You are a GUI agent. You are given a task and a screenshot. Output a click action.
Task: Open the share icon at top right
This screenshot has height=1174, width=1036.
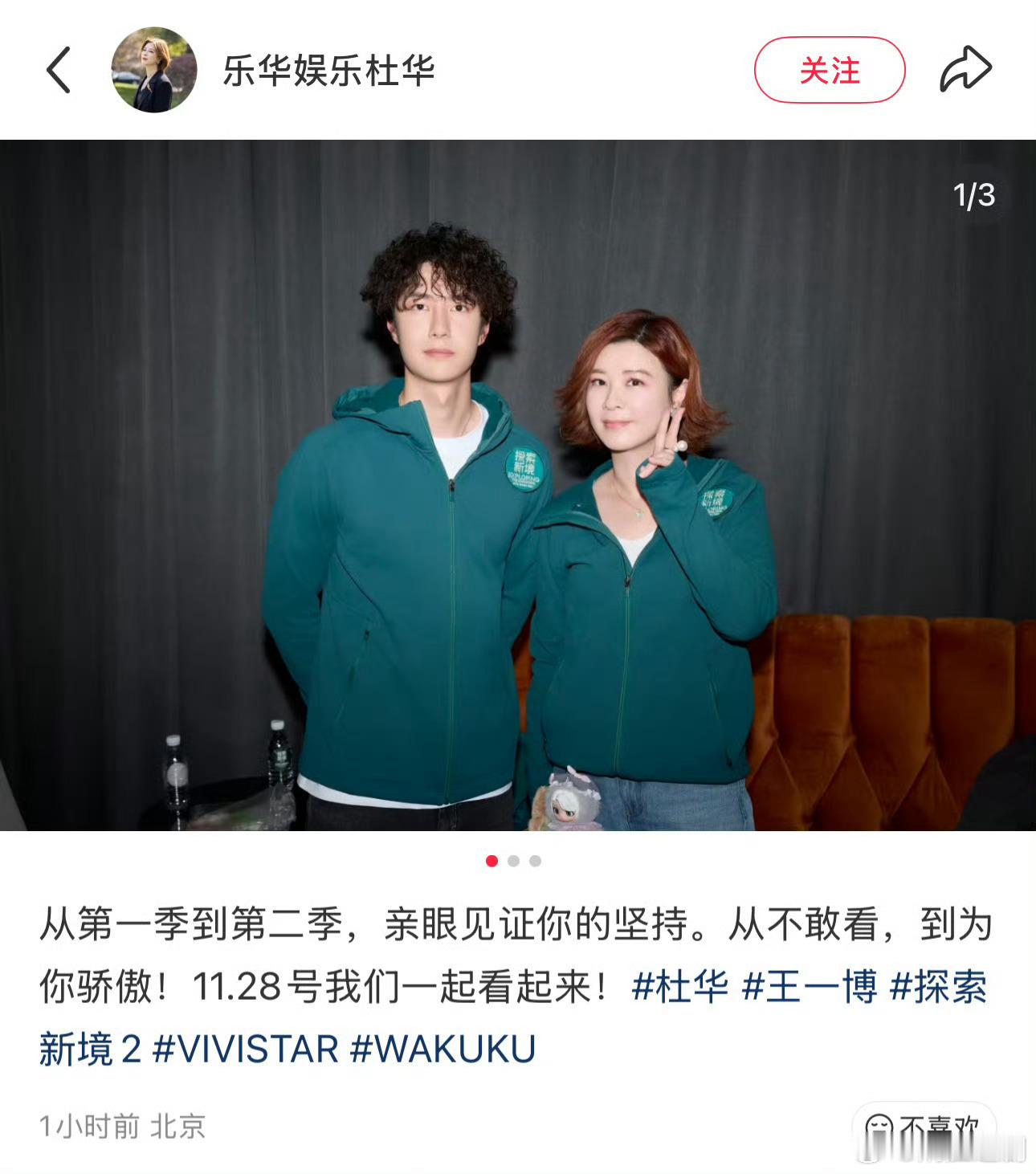968,68
